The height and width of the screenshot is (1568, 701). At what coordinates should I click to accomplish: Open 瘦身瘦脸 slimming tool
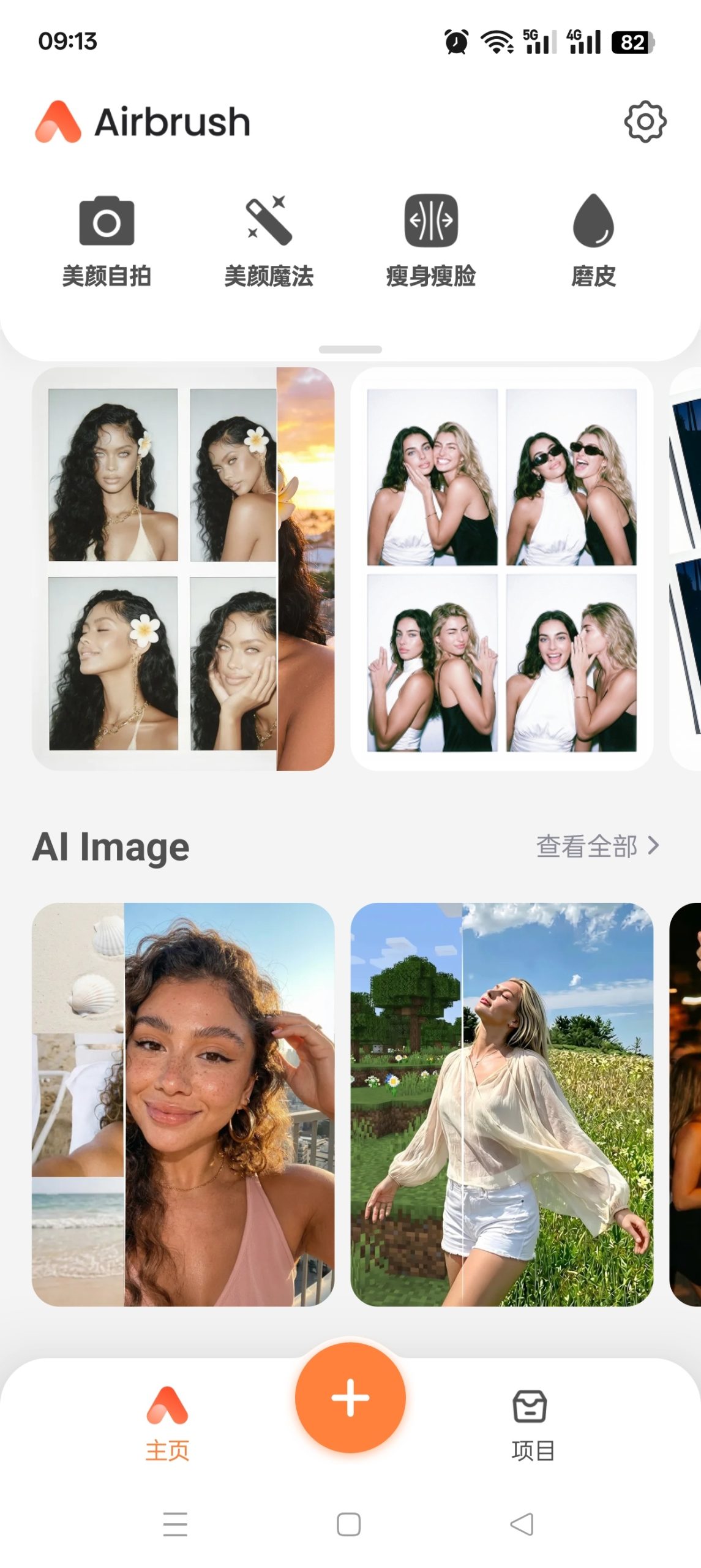(430, 241)
